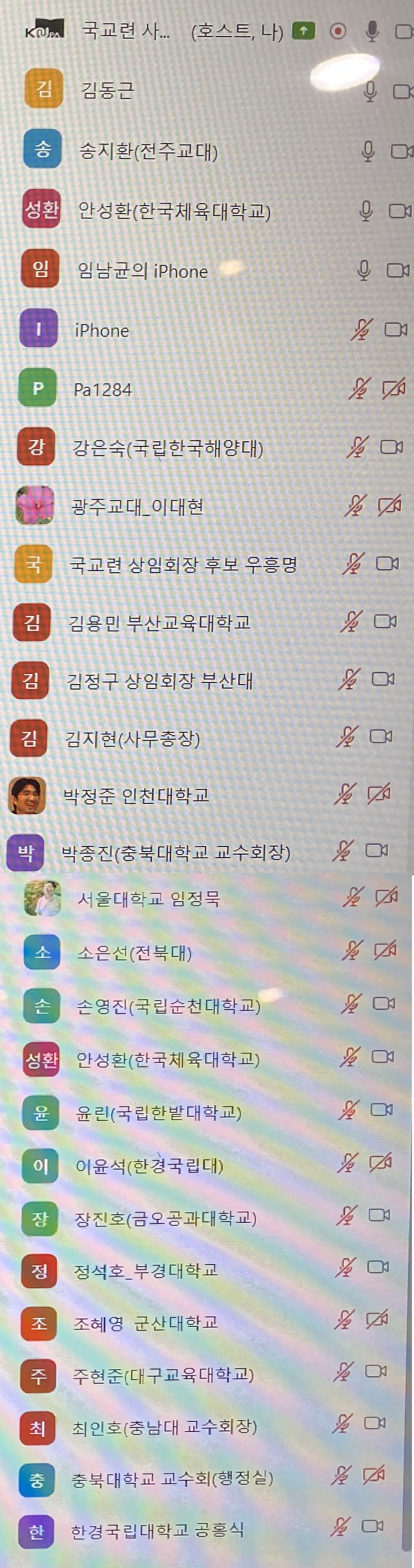Select 김용민 부산교육대학교 from the list

click(159, 623)
